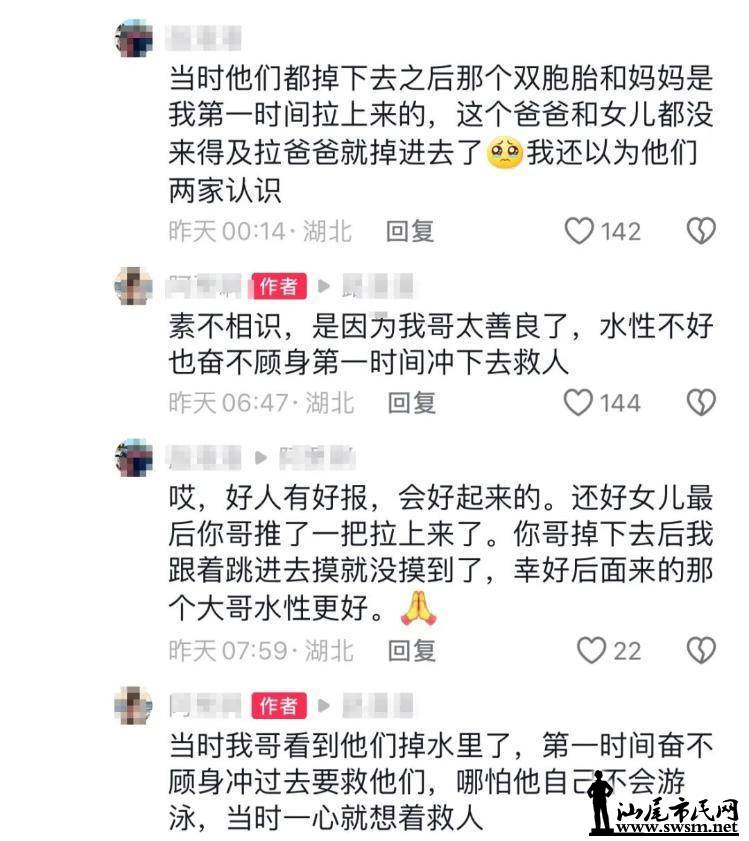Like the comment with 142 likes

pyautogui.click(x=580, y=231)
